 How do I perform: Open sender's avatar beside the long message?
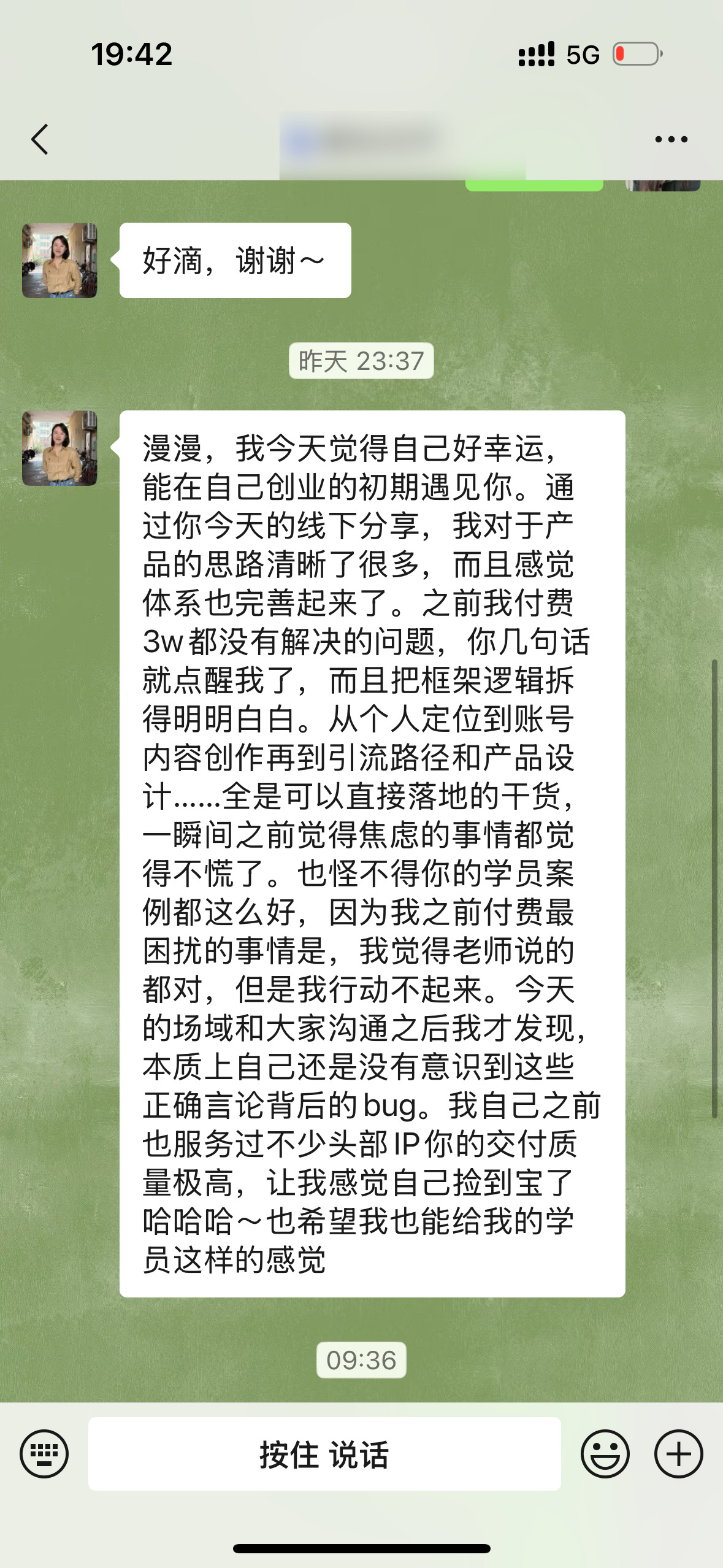click(x=59, y=448)
